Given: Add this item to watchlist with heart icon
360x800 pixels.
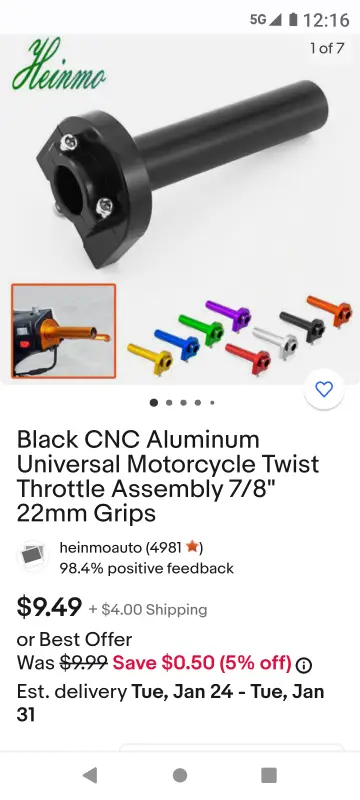Looking at the screenshot, I should pyautogui.click(x=324, y=390).
